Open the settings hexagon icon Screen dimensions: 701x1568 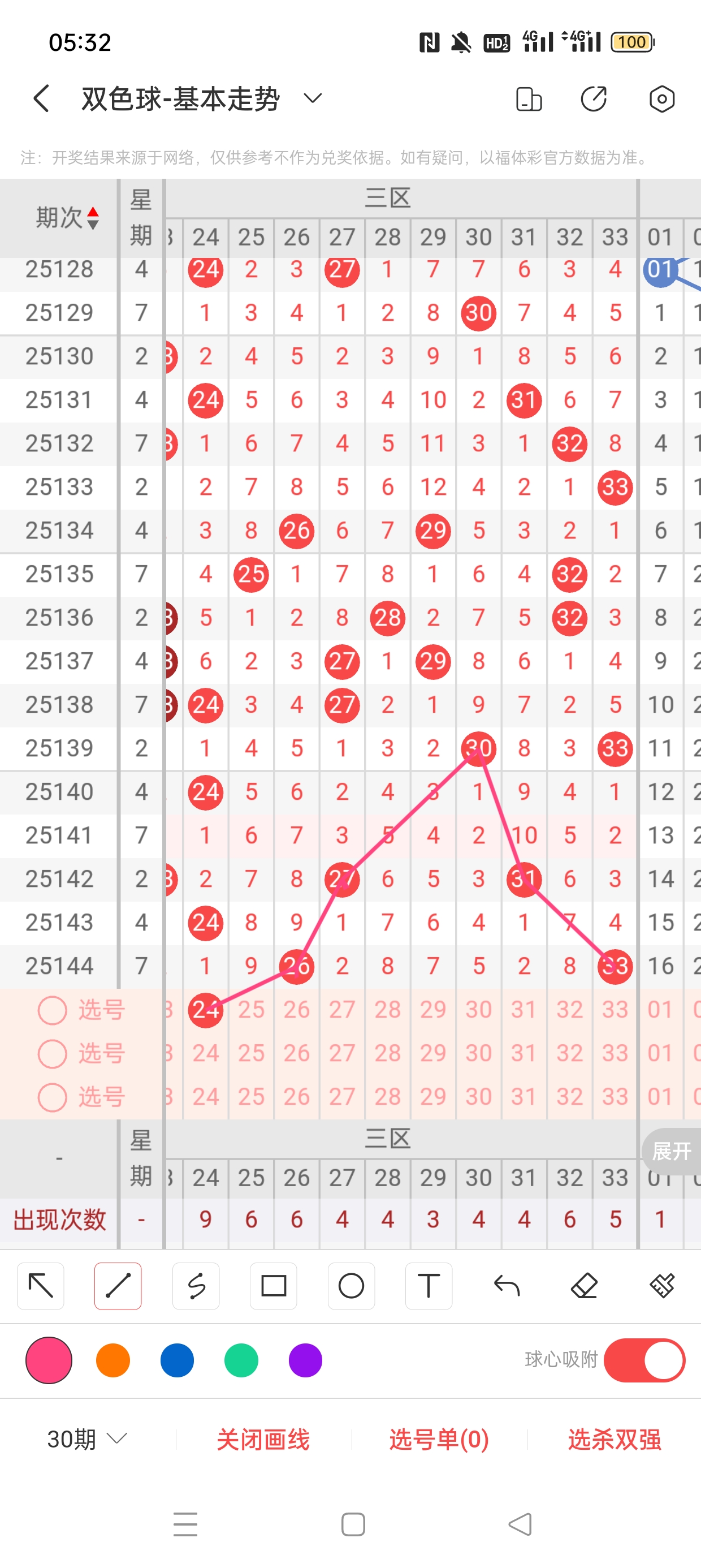click(x=661, y=98)
